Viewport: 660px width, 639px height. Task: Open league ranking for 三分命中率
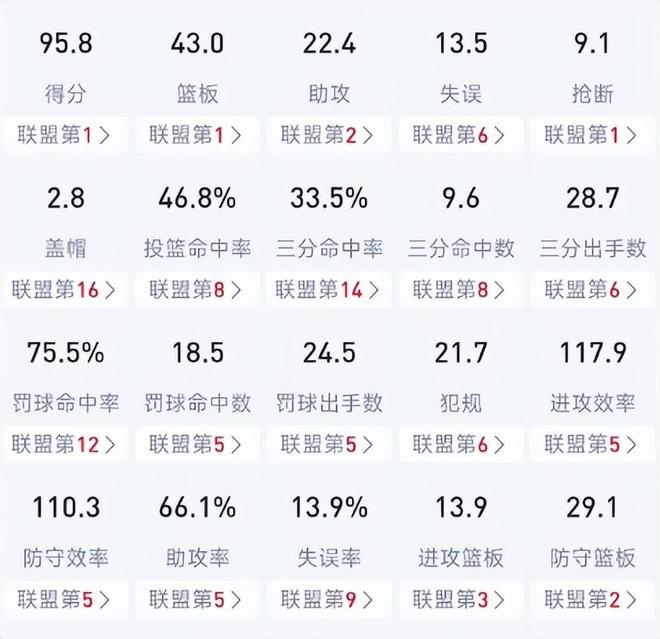coord(330,290)
